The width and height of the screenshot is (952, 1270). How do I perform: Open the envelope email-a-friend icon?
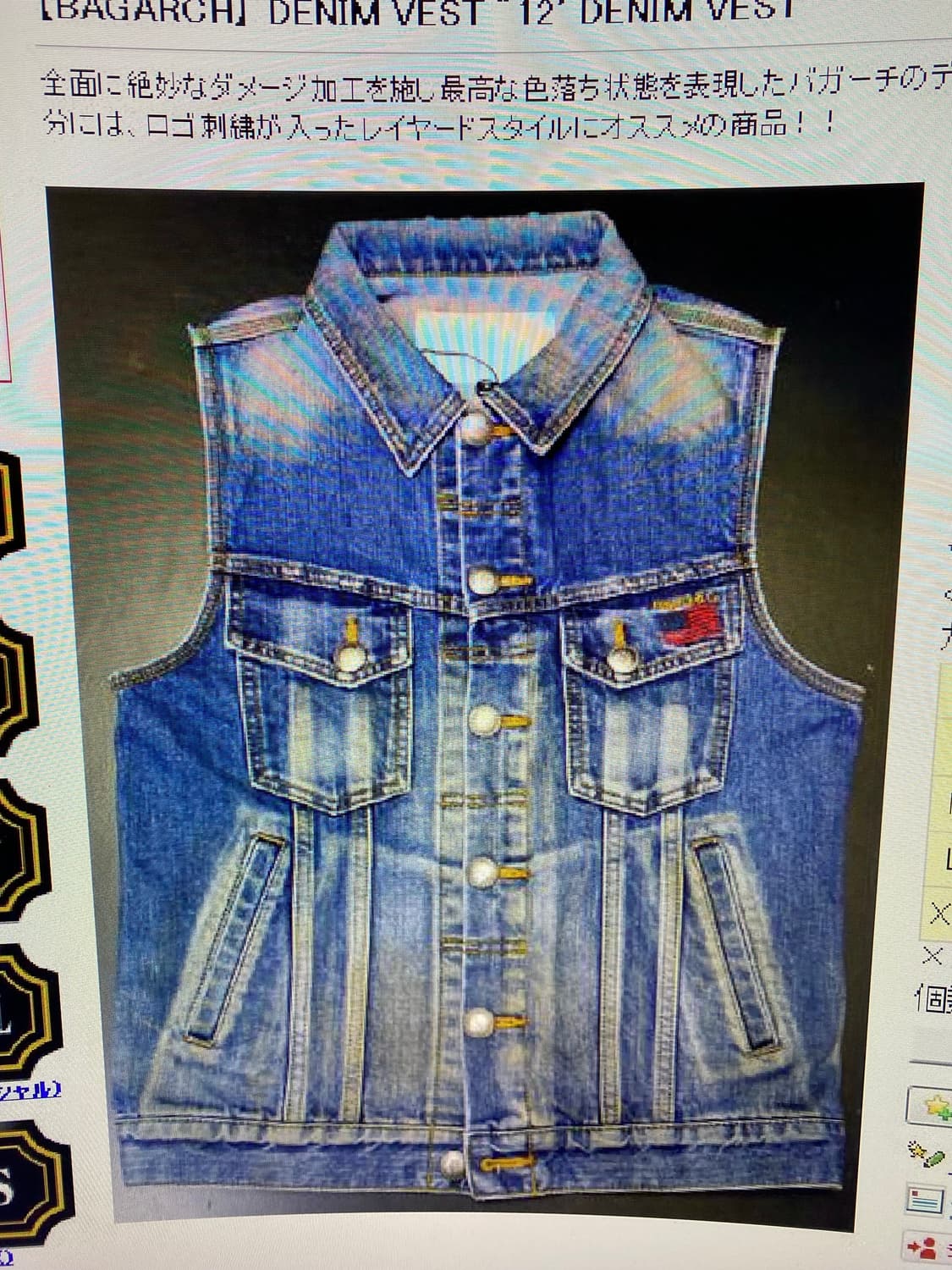(924, 1200)
